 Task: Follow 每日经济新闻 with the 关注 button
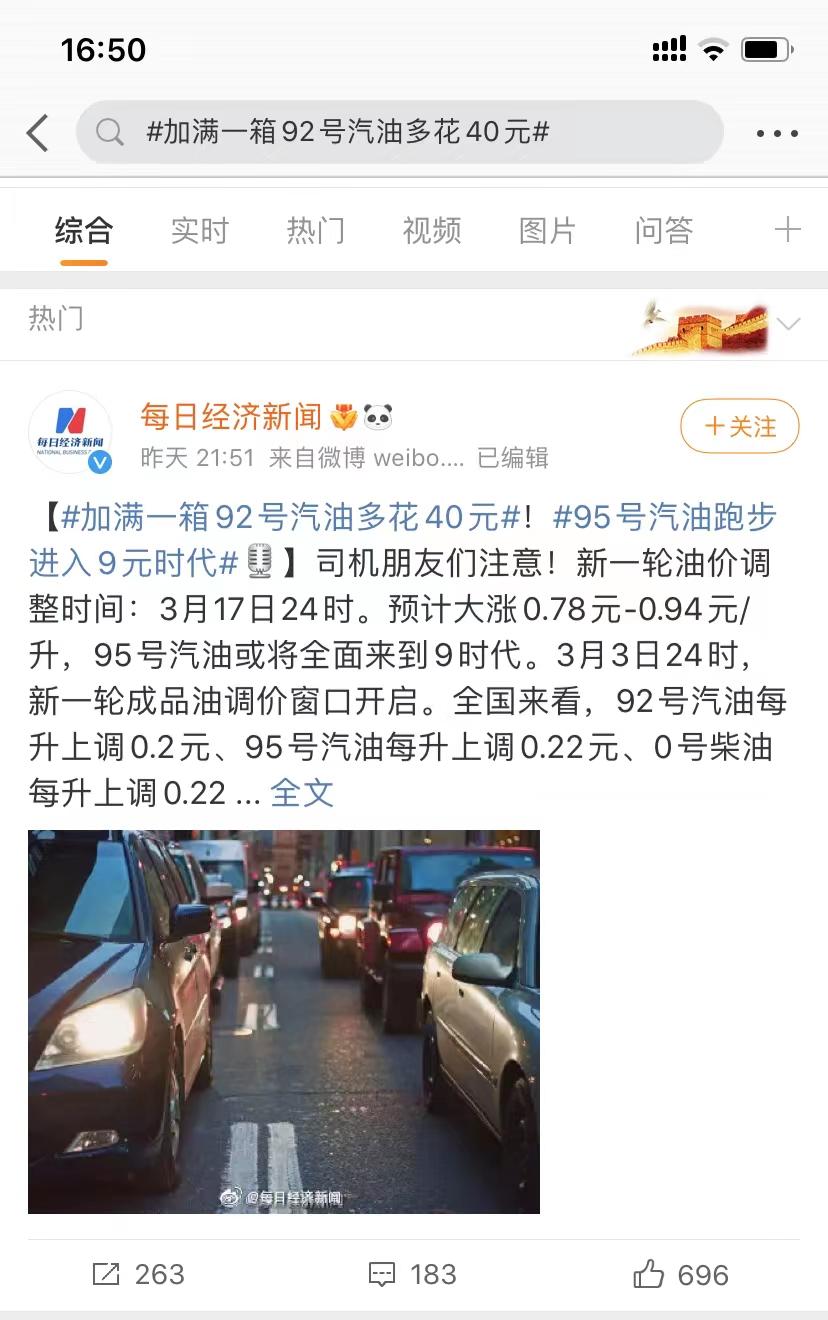[739, 427]
